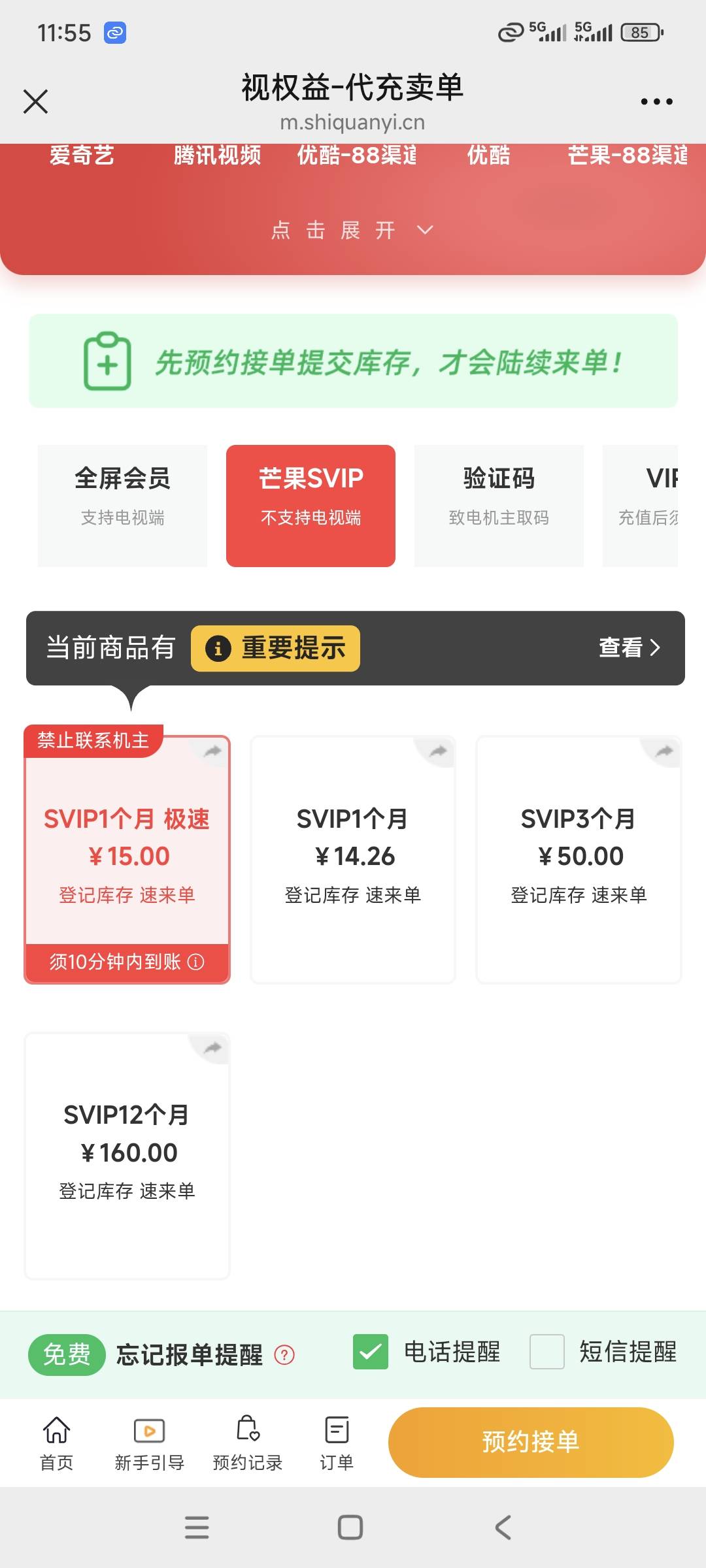Screen dimensions: 706x1568
Task: Choose the SVIP3个月 ¥50.00 card
Action: click(x=579, y=860)
